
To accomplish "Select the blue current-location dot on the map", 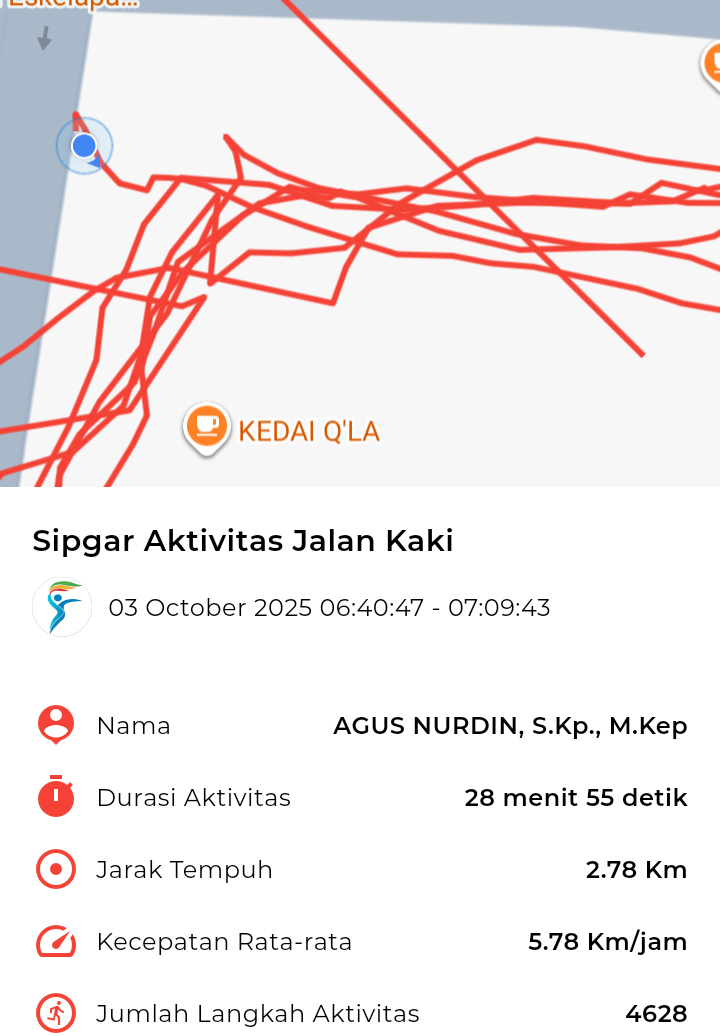I will [84, 147].
